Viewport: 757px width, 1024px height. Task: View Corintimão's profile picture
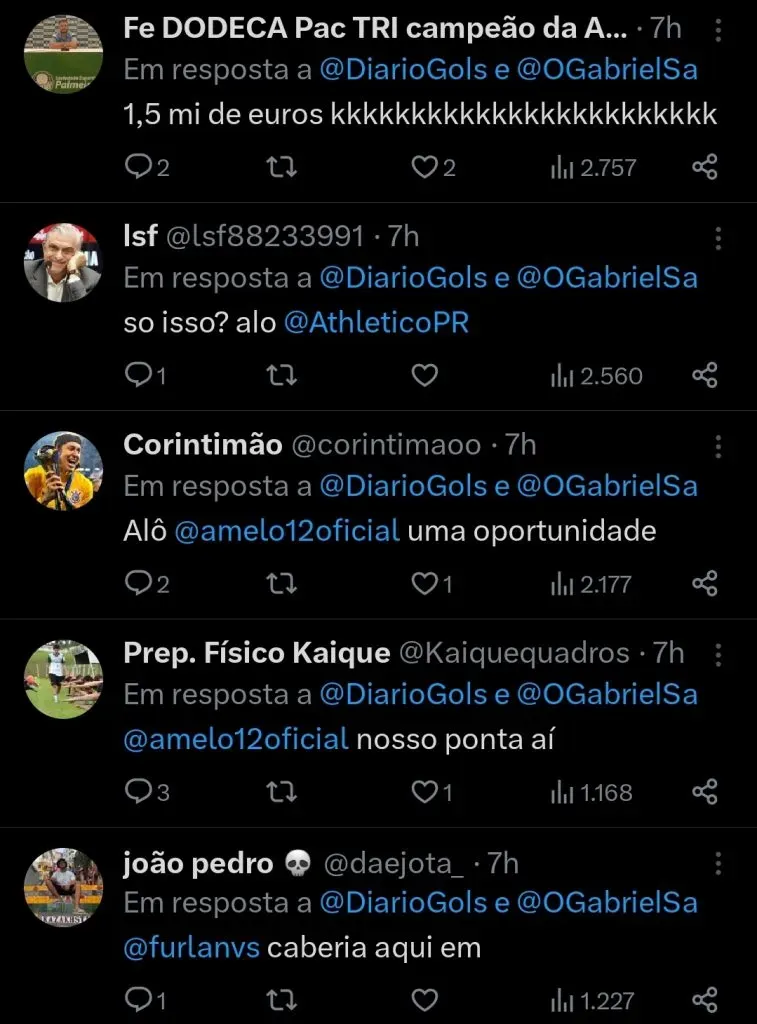pos(63,470)
